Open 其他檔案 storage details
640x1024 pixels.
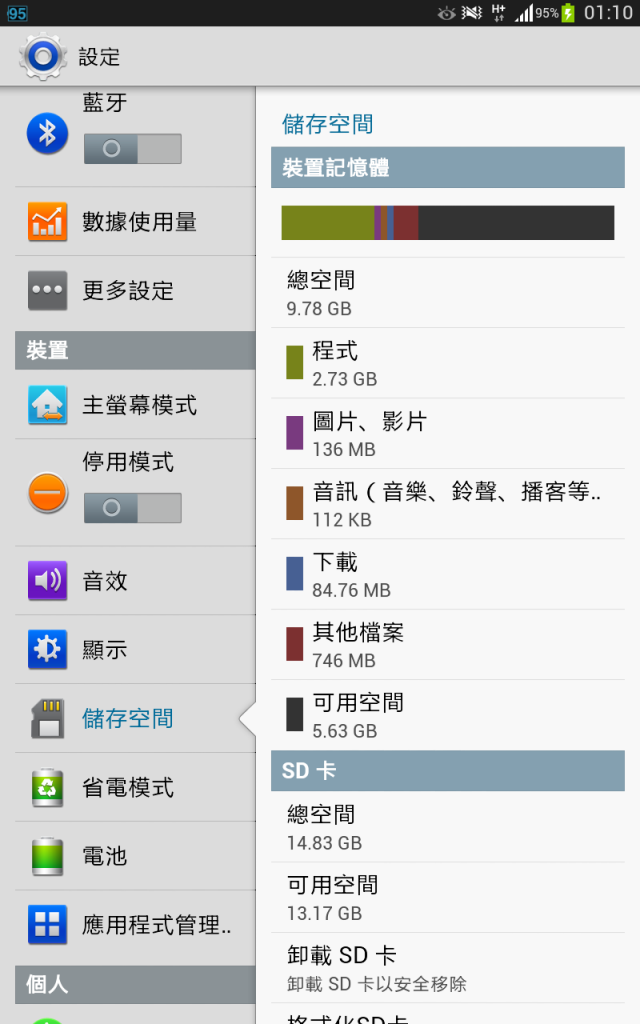coord(448,645)
